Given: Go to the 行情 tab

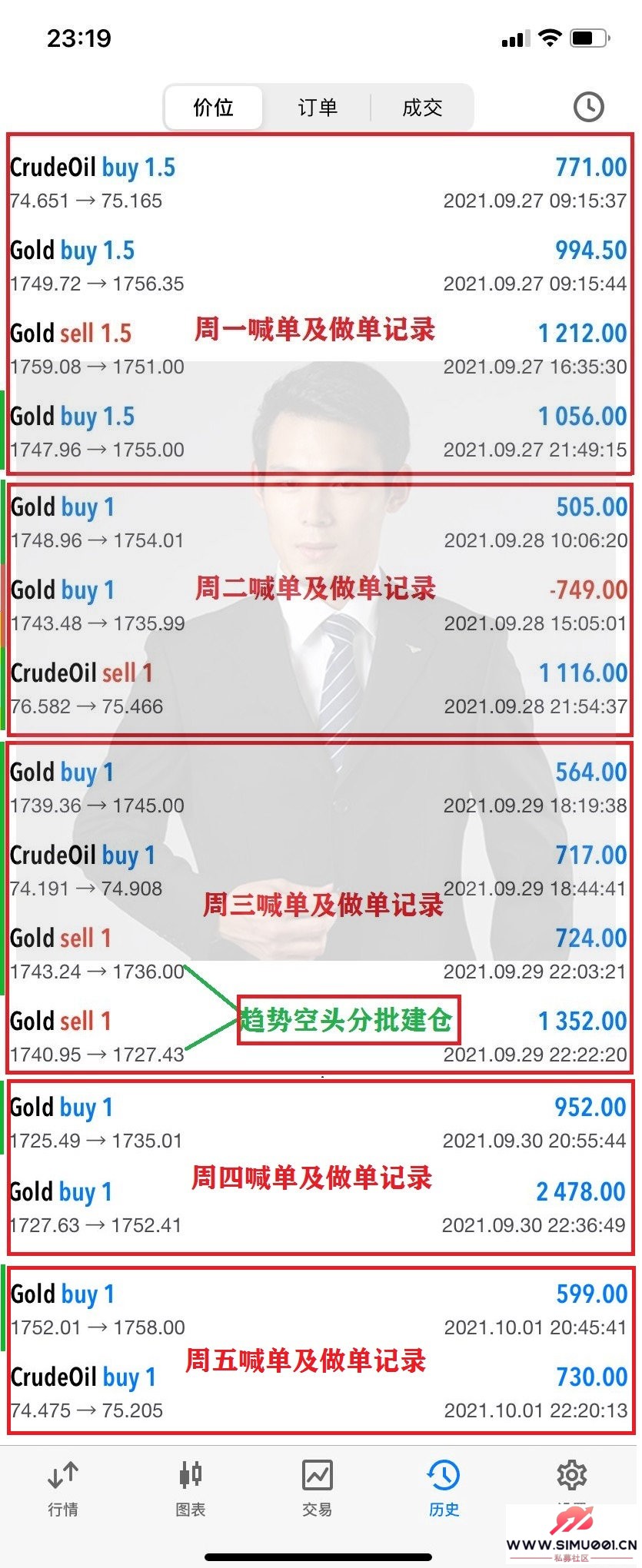Looking at the screenshot, I should (x=63, y=1488).
